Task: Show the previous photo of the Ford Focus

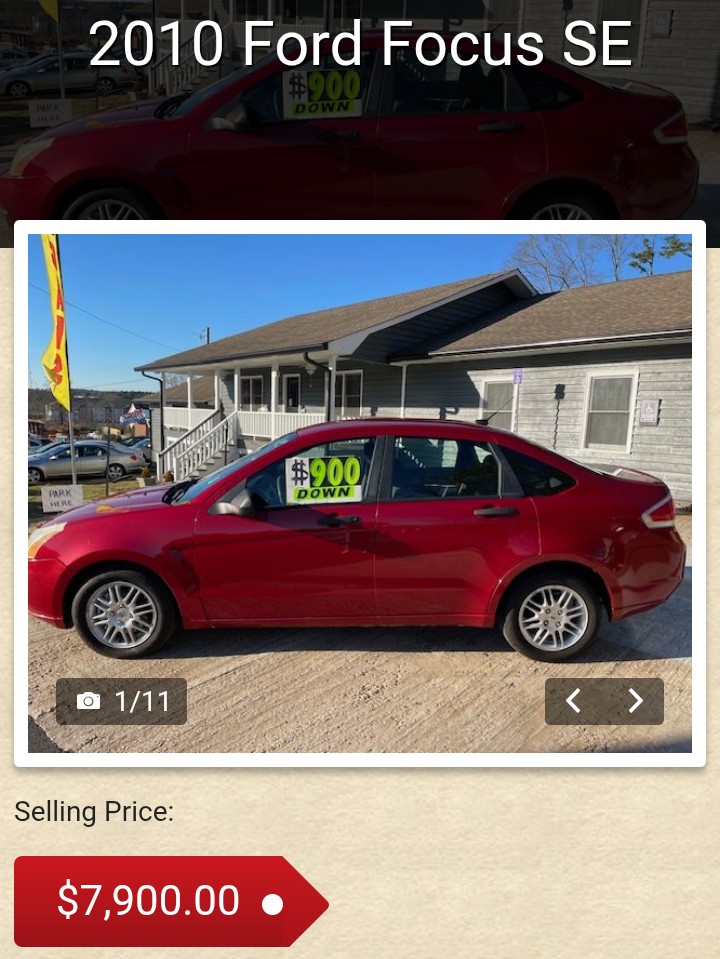Action: [x=574, y=701]
